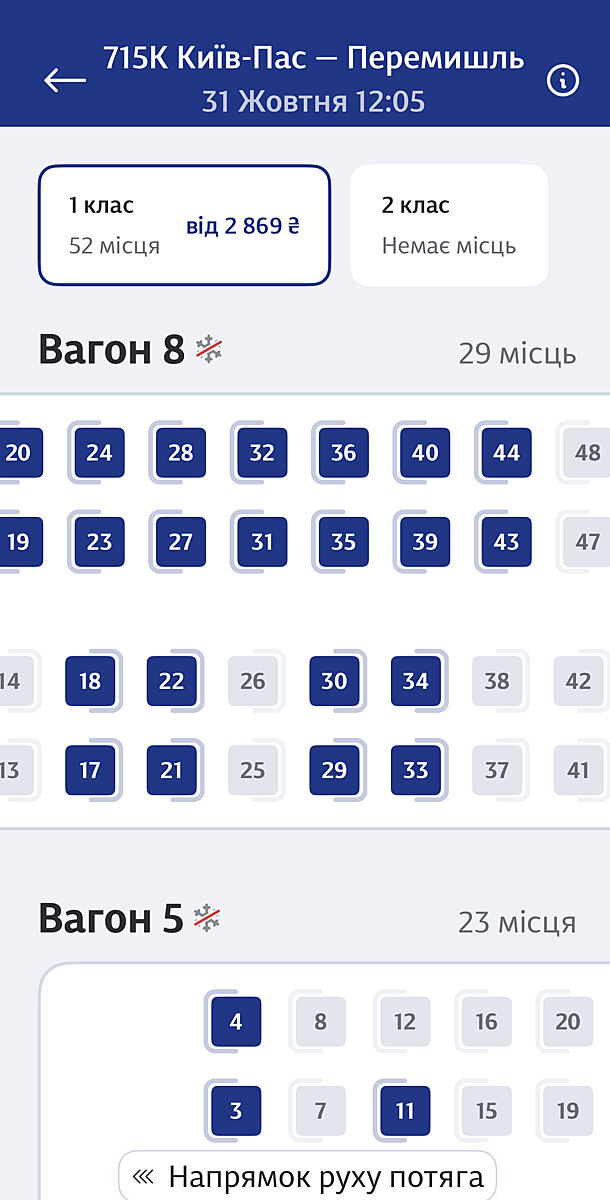Select seat 18 in Вагон 8
Viewport: 610px width, 1200px height.
90,681
